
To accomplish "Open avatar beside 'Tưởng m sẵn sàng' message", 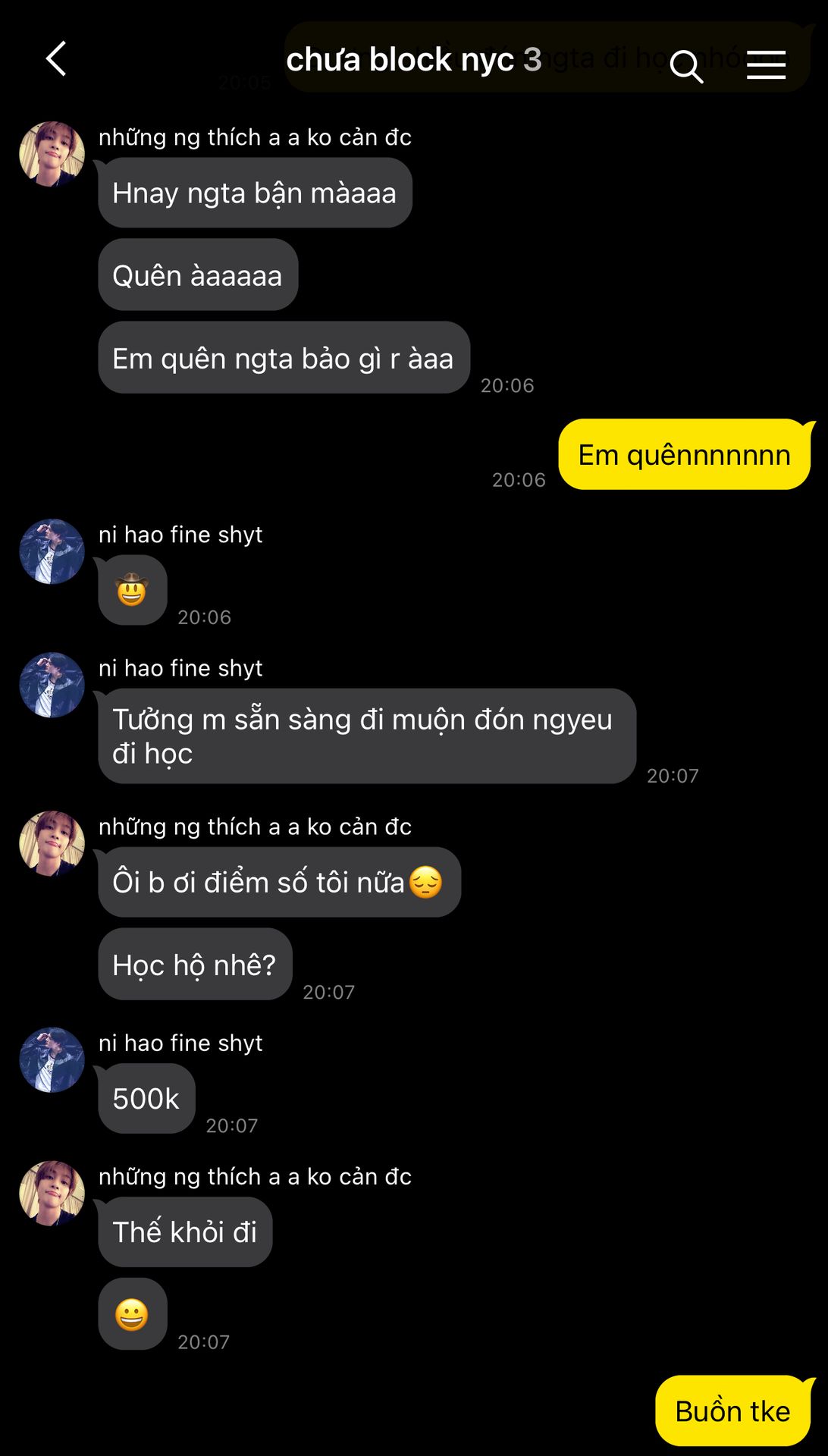I will (x=52, y=685).
